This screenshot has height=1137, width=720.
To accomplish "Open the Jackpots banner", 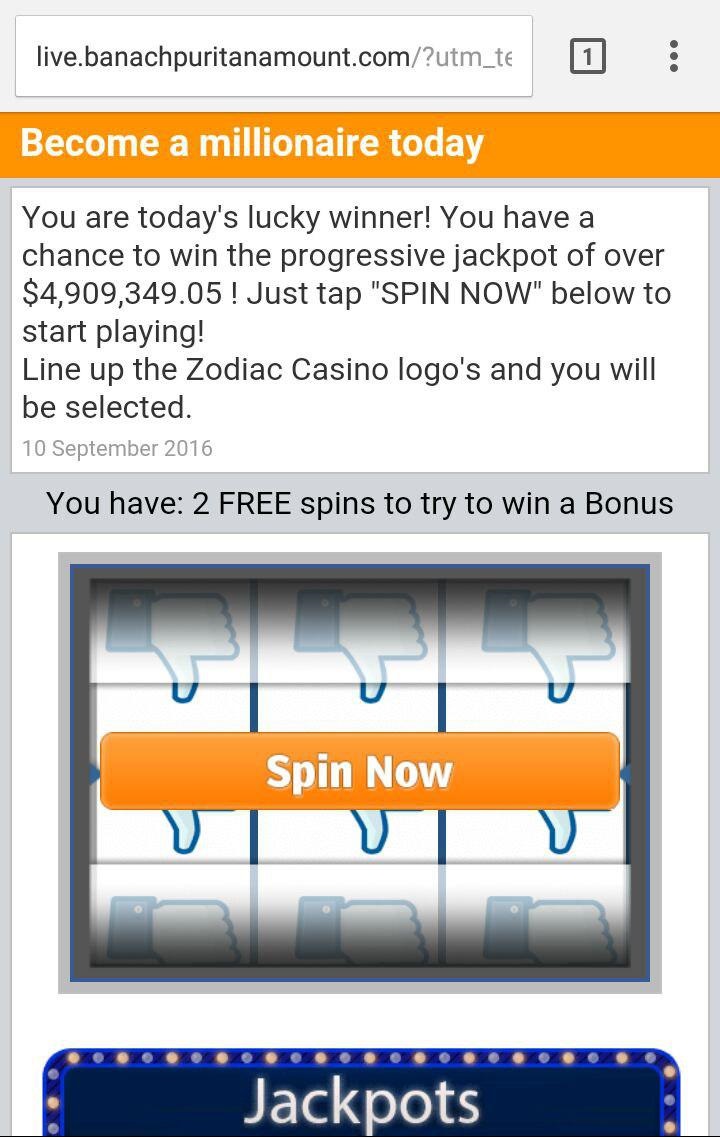I will (x=361, y=1096).
